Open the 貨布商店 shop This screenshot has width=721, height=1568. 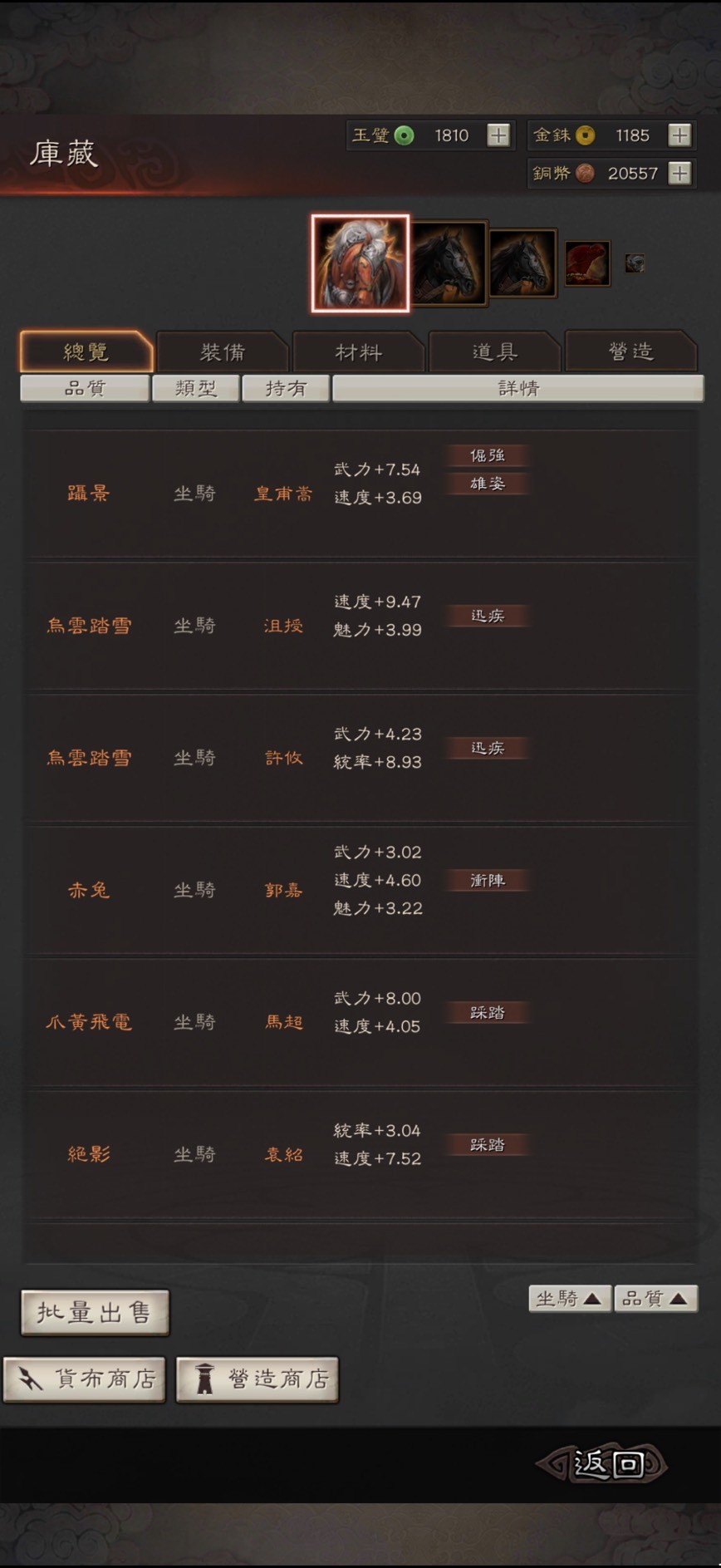pos(85,1379)
